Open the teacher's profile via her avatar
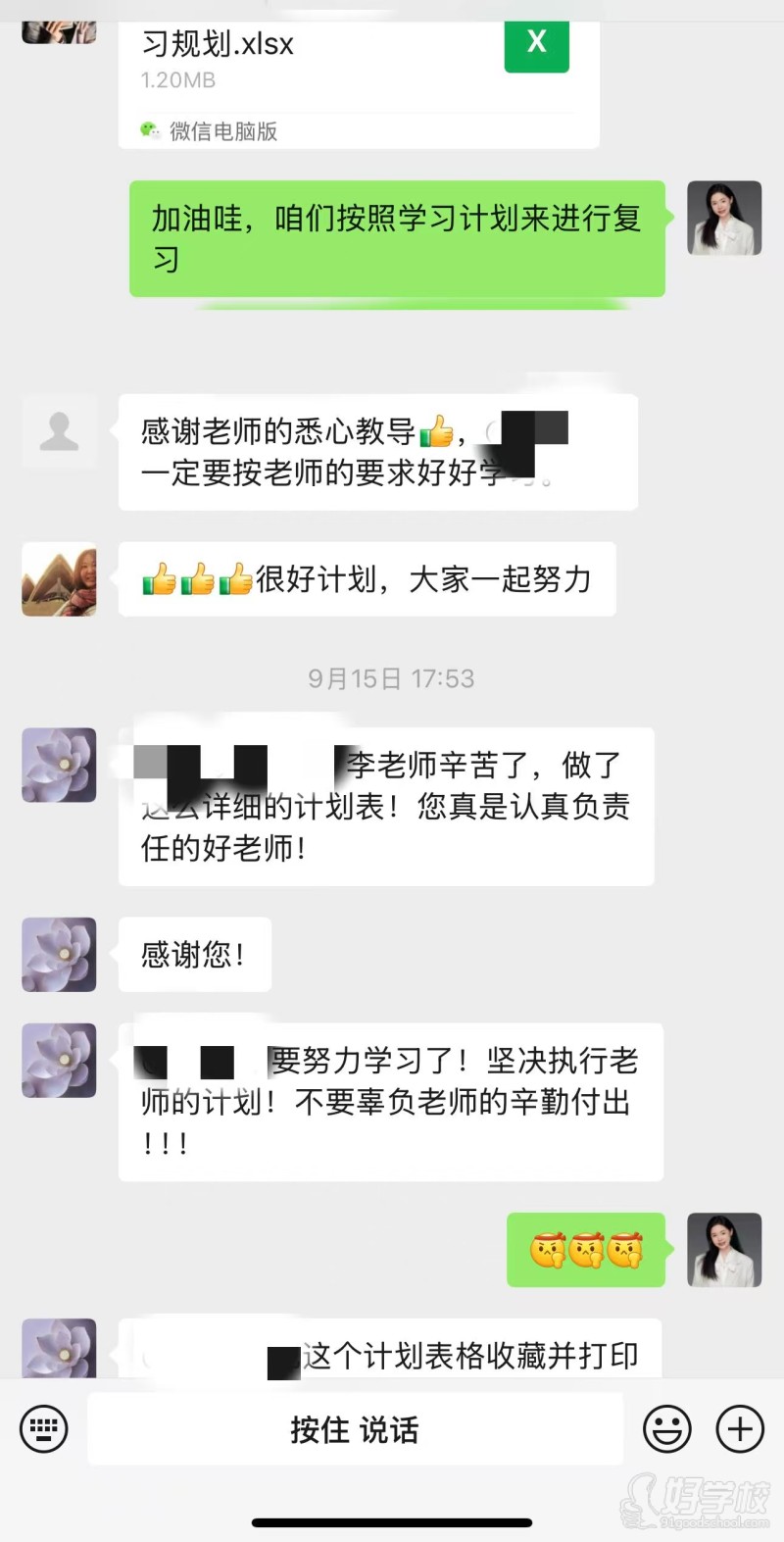The image size is (784, 1542). [724, 218]
